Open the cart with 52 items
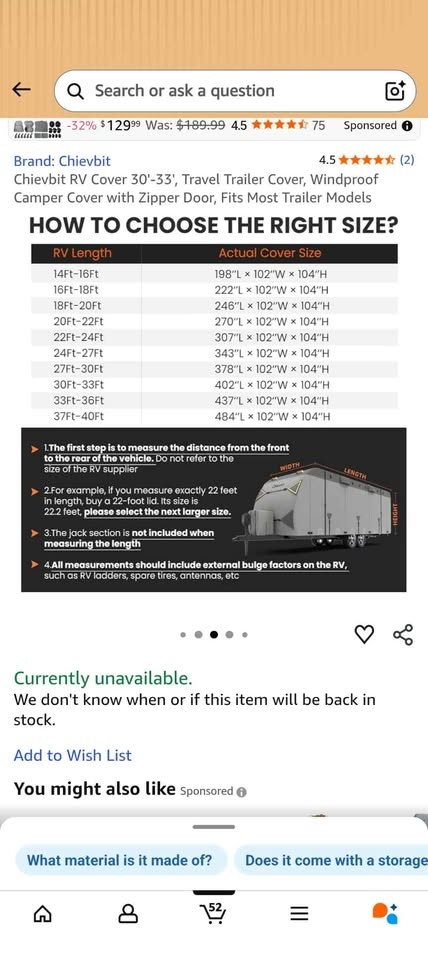Image resolution: width=428 pixels, height=960 pixels. (x=213, y=913)
